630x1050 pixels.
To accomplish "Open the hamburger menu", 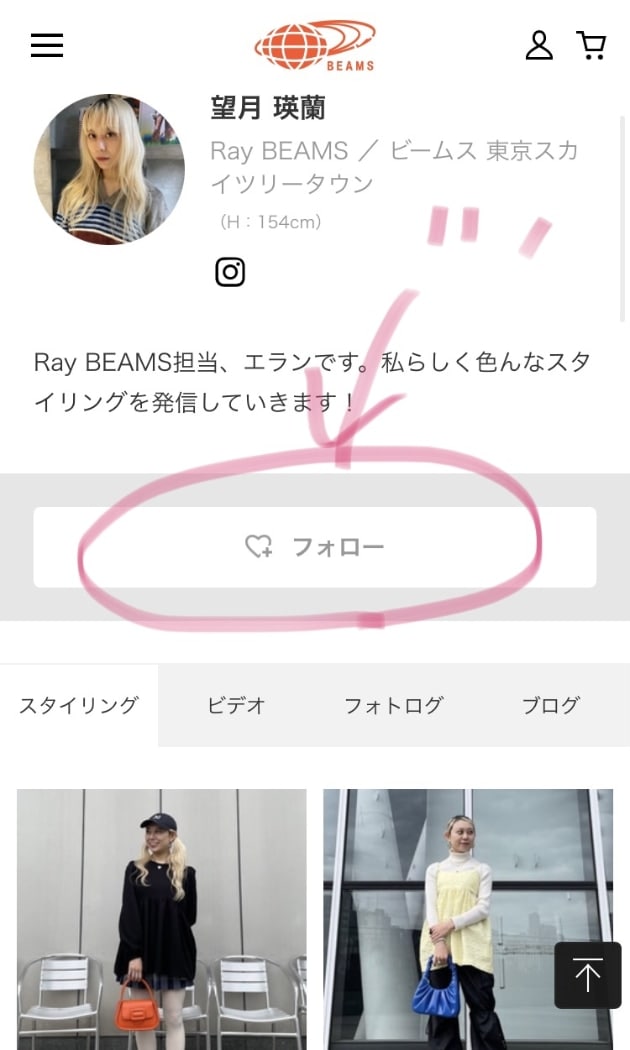I will tap(47, 45).
